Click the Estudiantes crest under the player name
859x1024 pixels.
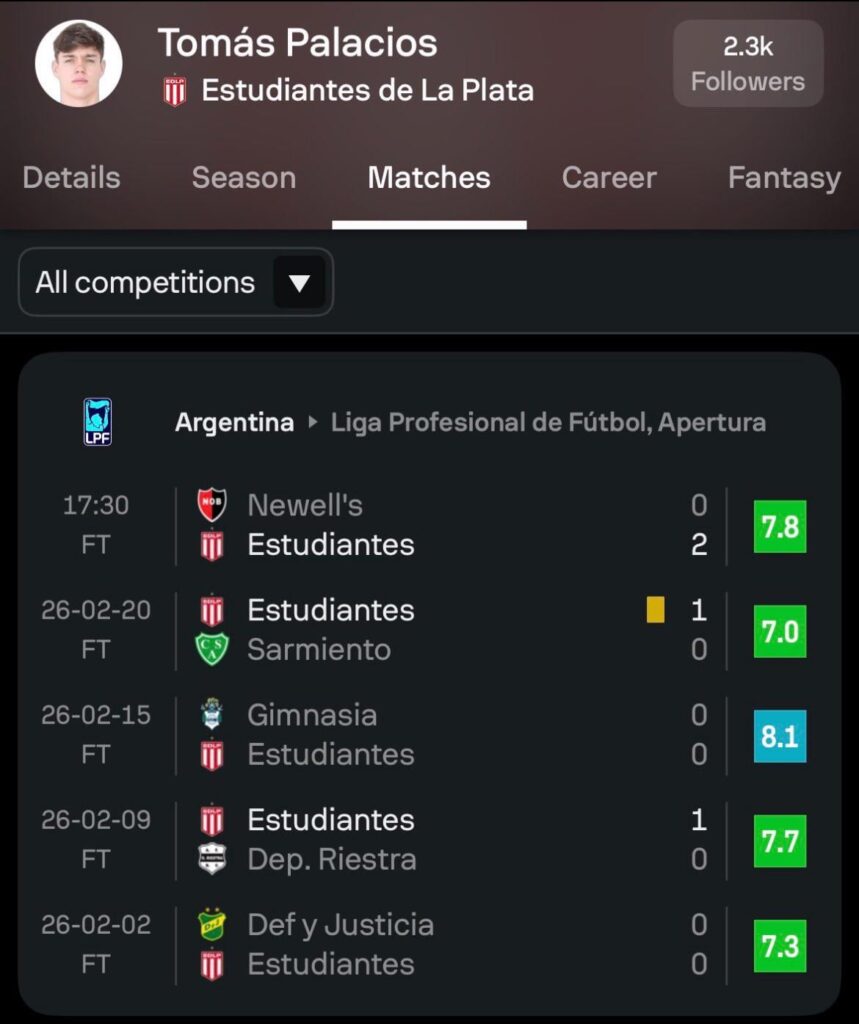(174, 89)
